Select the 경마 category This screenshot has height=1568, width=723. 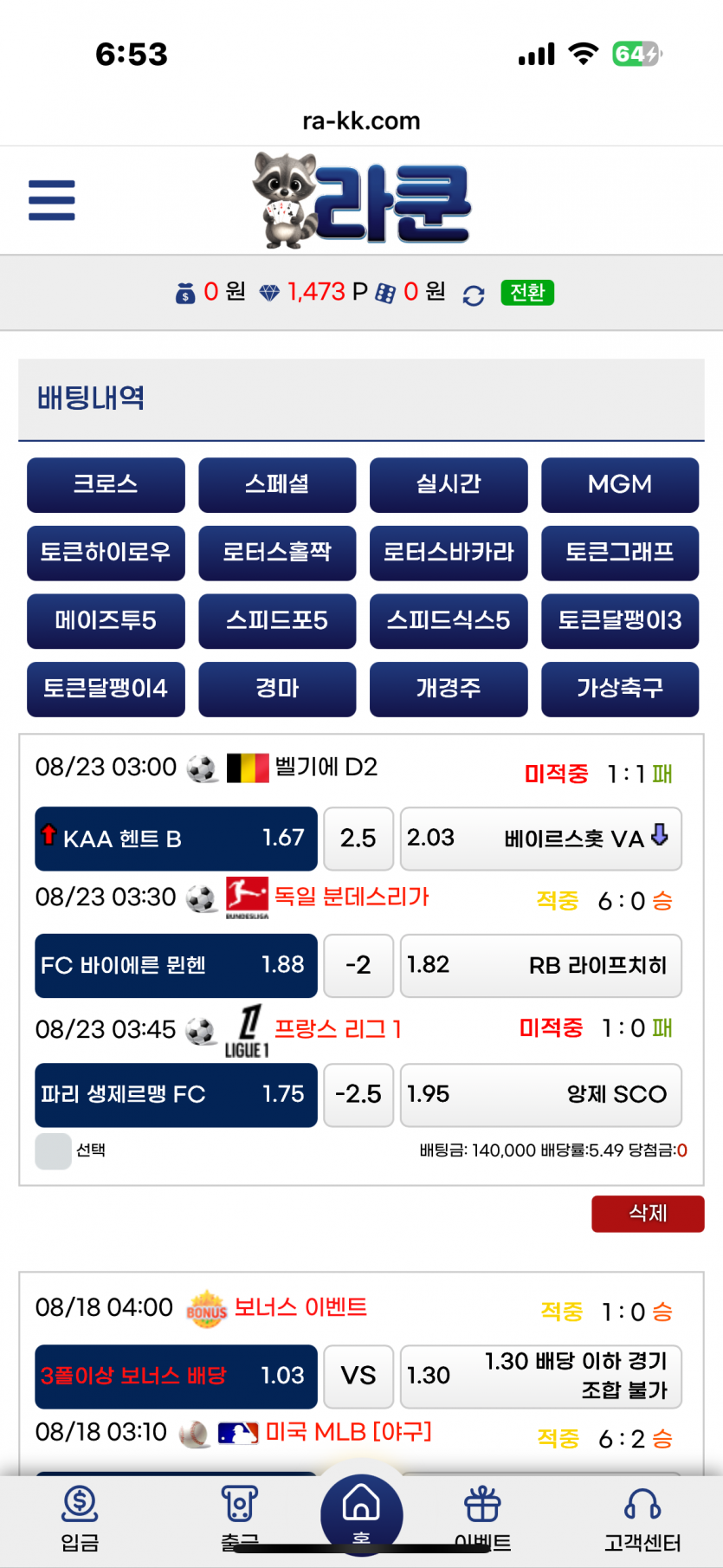(277, 689)
